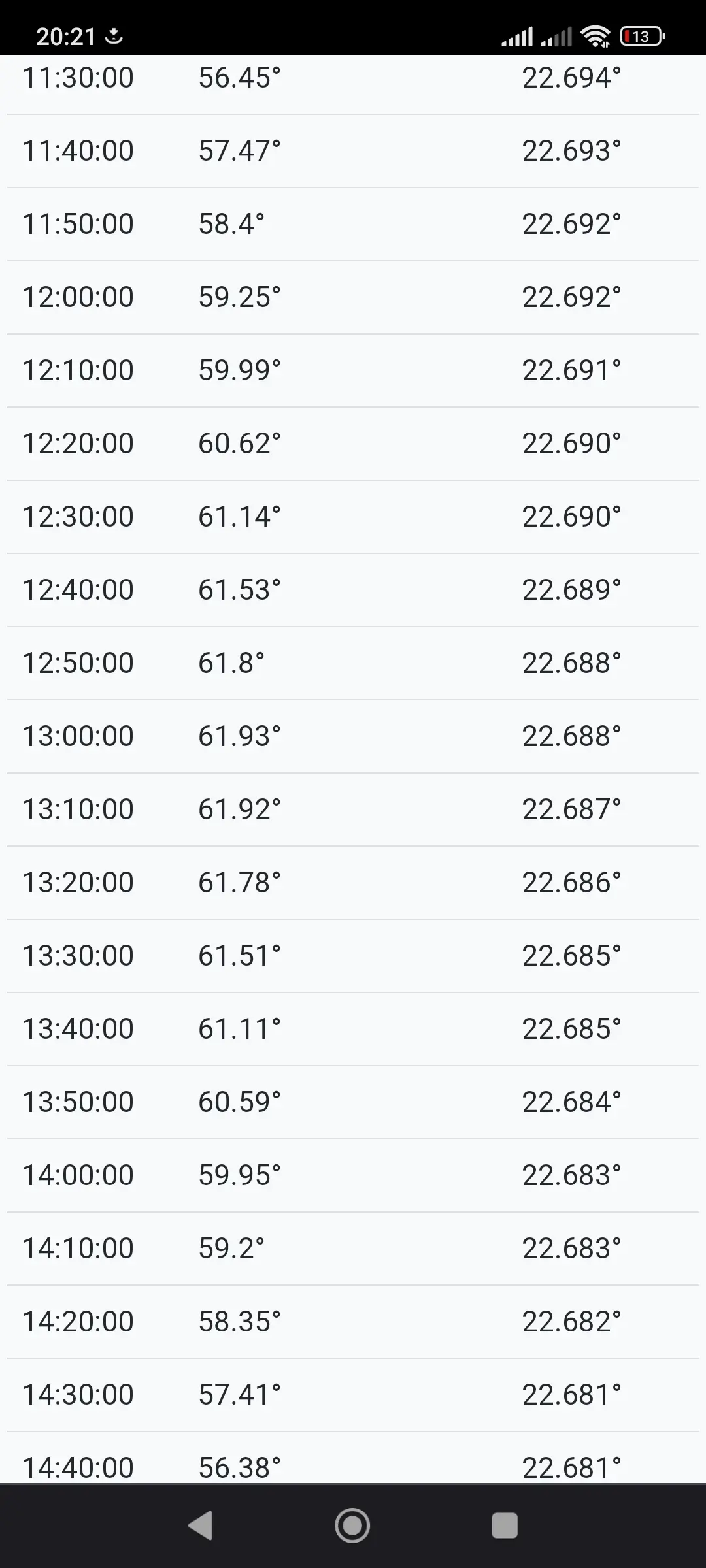The width and height of the screenshot is (706, 1568).
Task: Tap the system back button
Action: (x=201, y=1526)
